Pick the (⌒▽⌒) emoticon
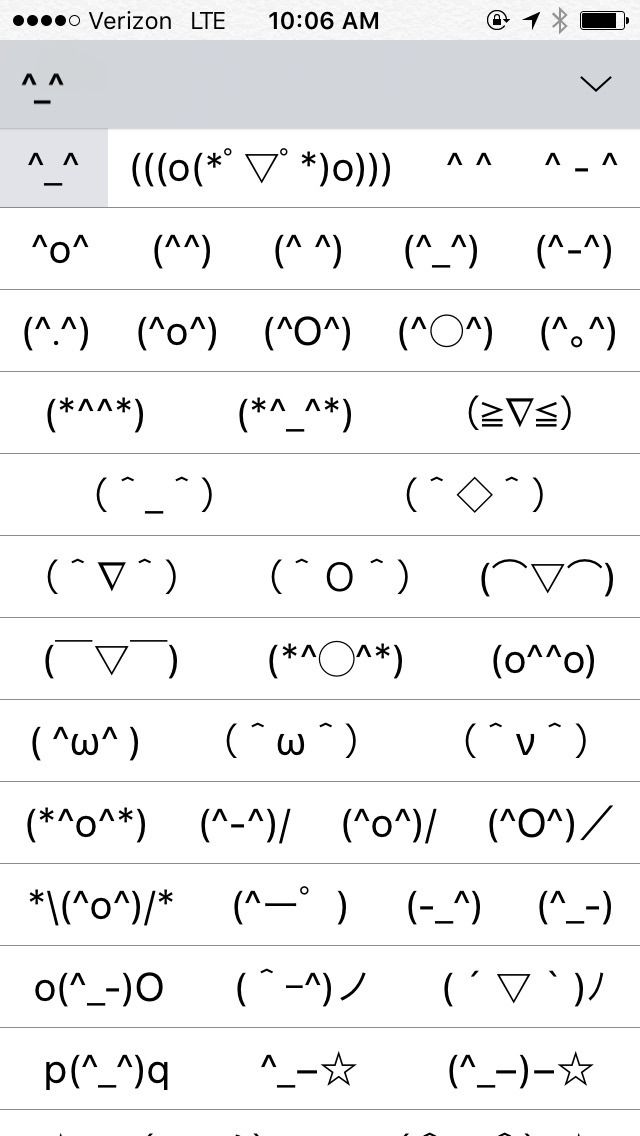 click(547, 578)
